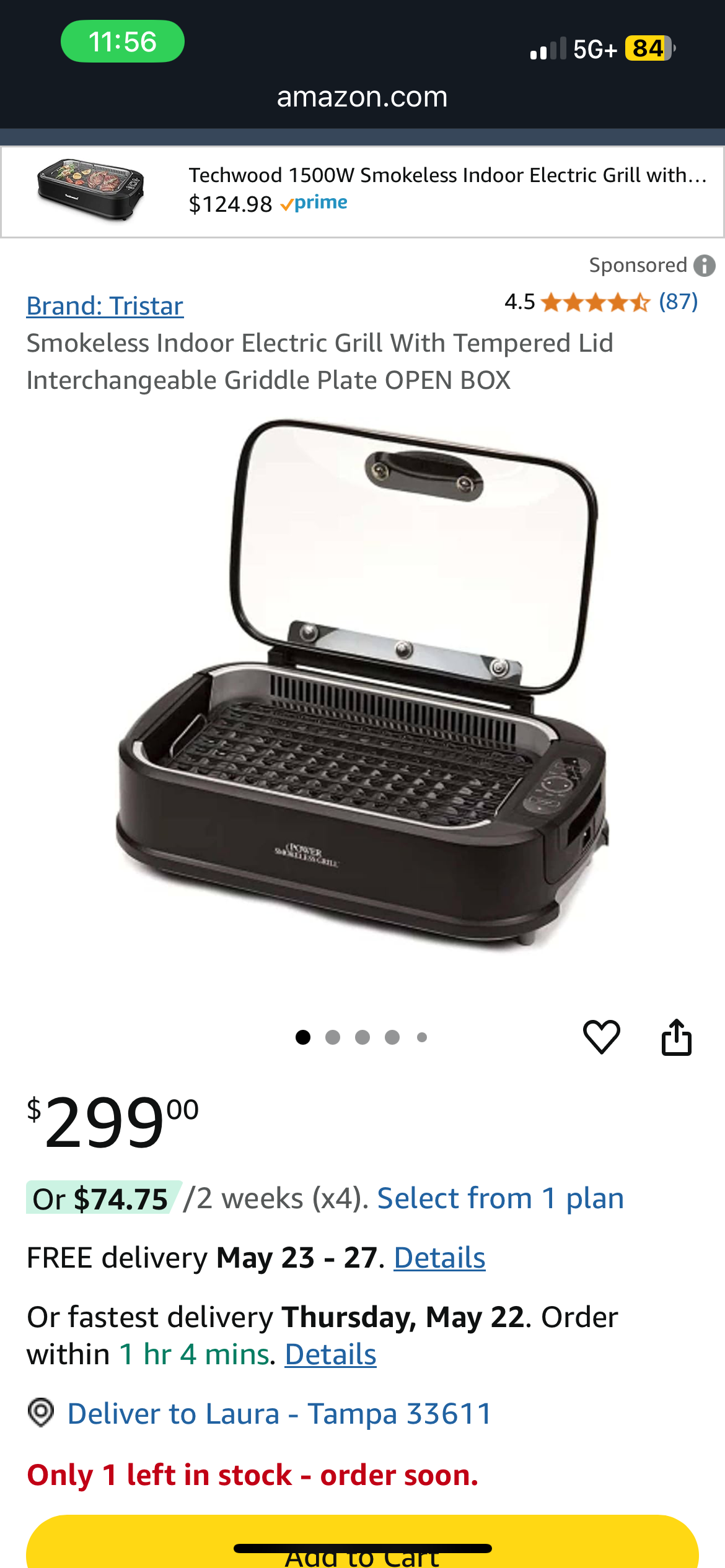Jump to second image page dot
Viewport: 725px width, 1568px height.
pyautogui.click(x=333, y=1037)
